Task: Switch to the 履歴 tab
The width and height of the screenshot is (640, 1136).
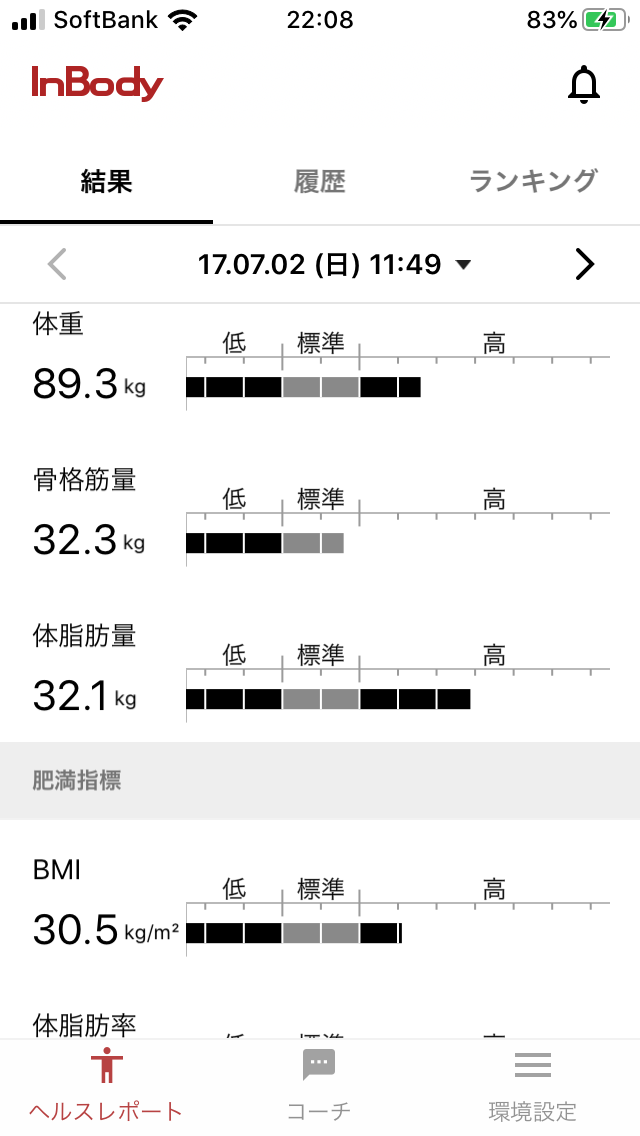Action: 320,181
